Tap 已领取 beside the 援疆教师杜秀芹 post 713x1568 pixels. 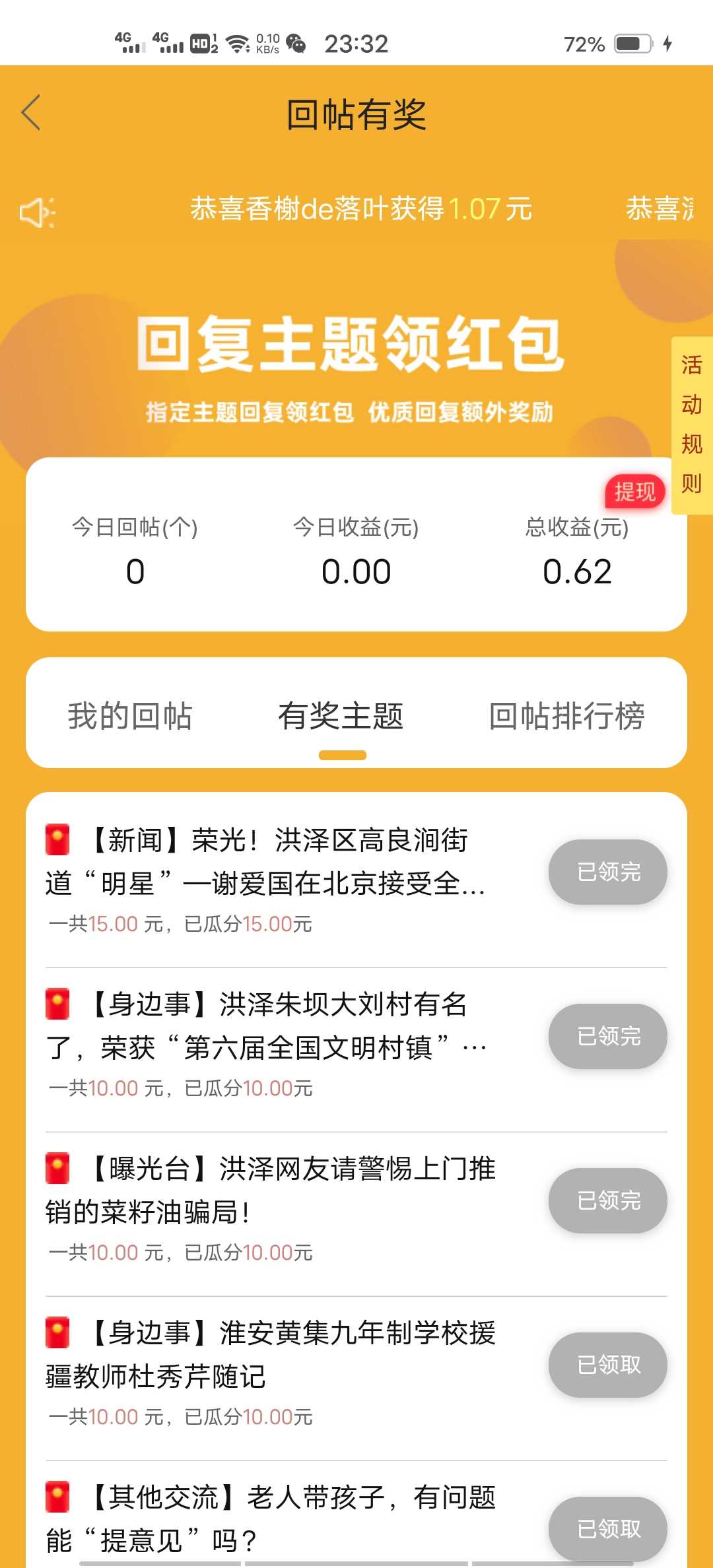(x=608, y=1365)
